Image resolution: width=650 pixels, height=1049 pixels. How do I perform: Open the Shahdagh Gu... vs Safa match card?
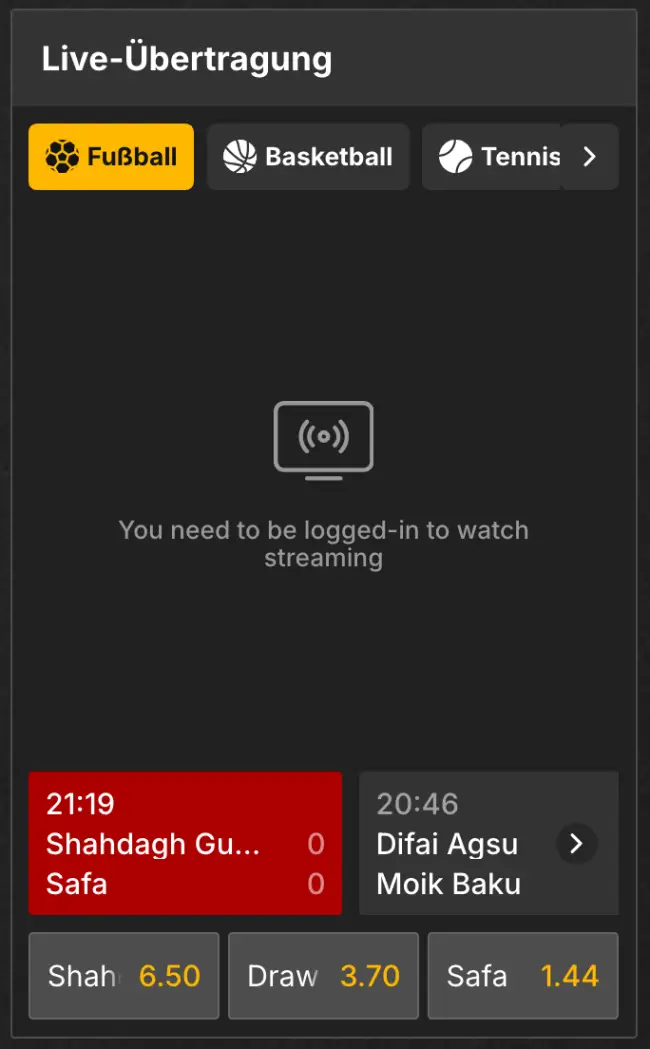185,843
